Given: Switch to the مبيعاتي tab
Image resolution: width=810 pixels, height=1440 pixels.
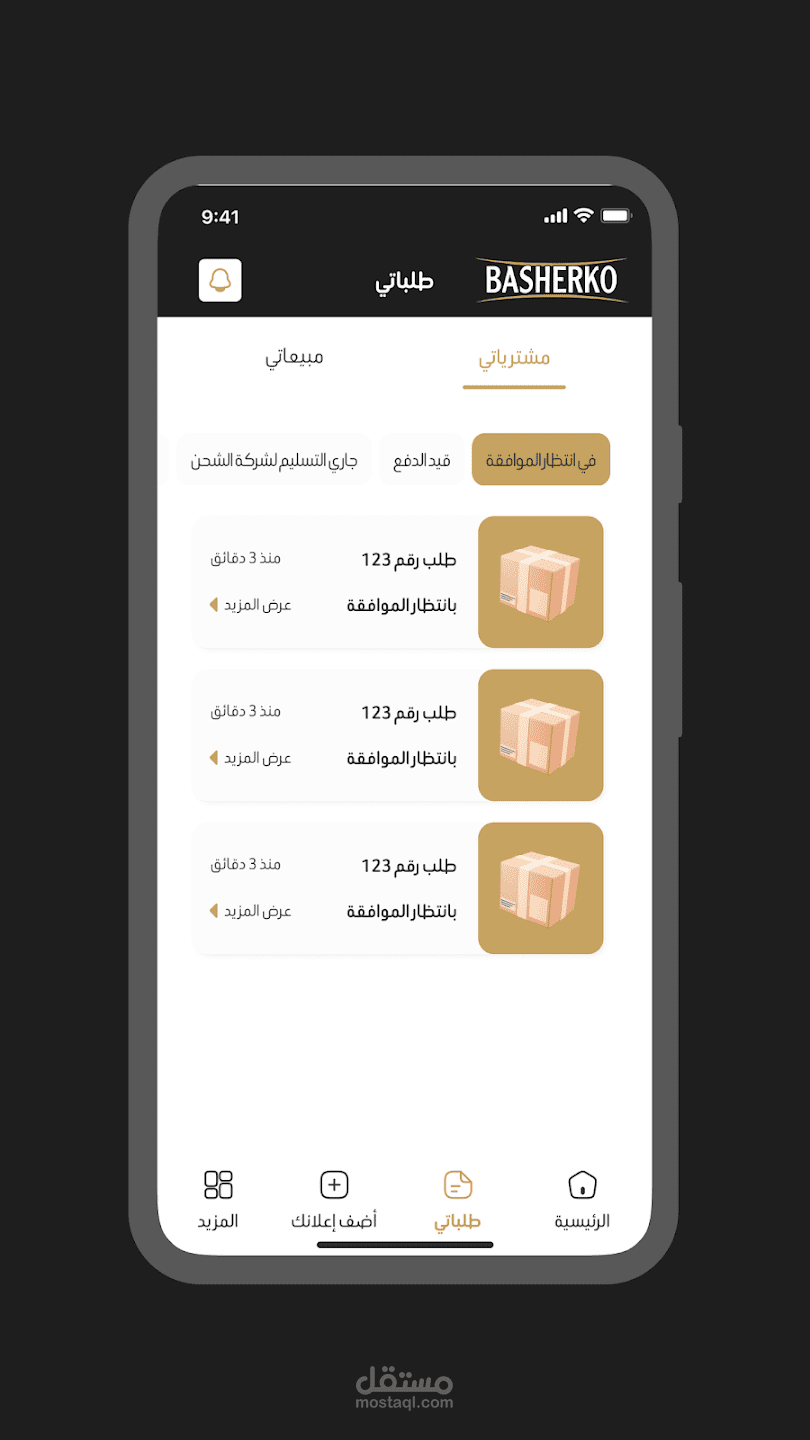Looking at the screenshot, I should (x=294, y=357).
